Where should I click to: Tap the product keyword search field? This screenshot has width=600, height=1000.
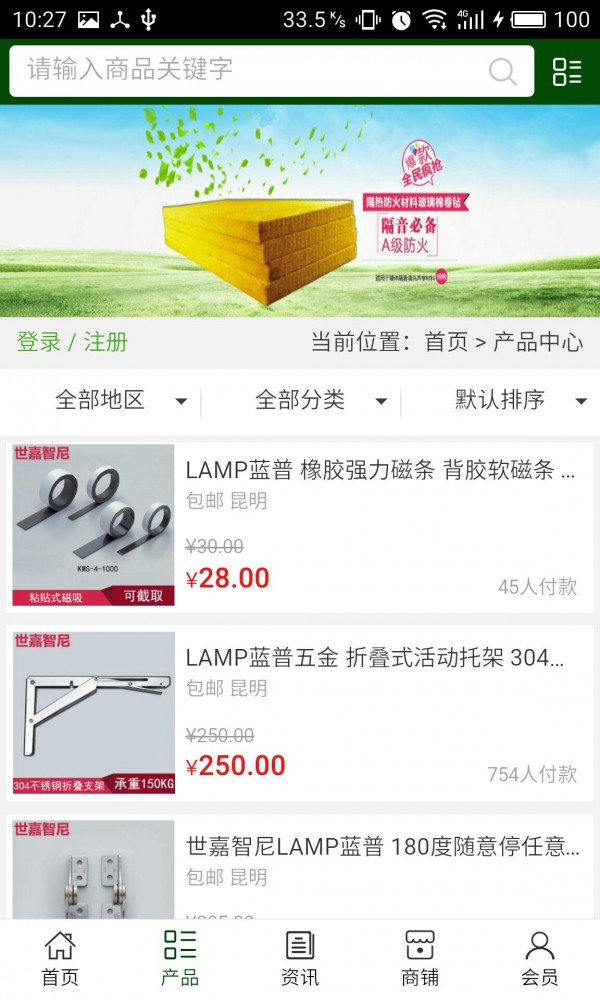[x=250, y=70]
